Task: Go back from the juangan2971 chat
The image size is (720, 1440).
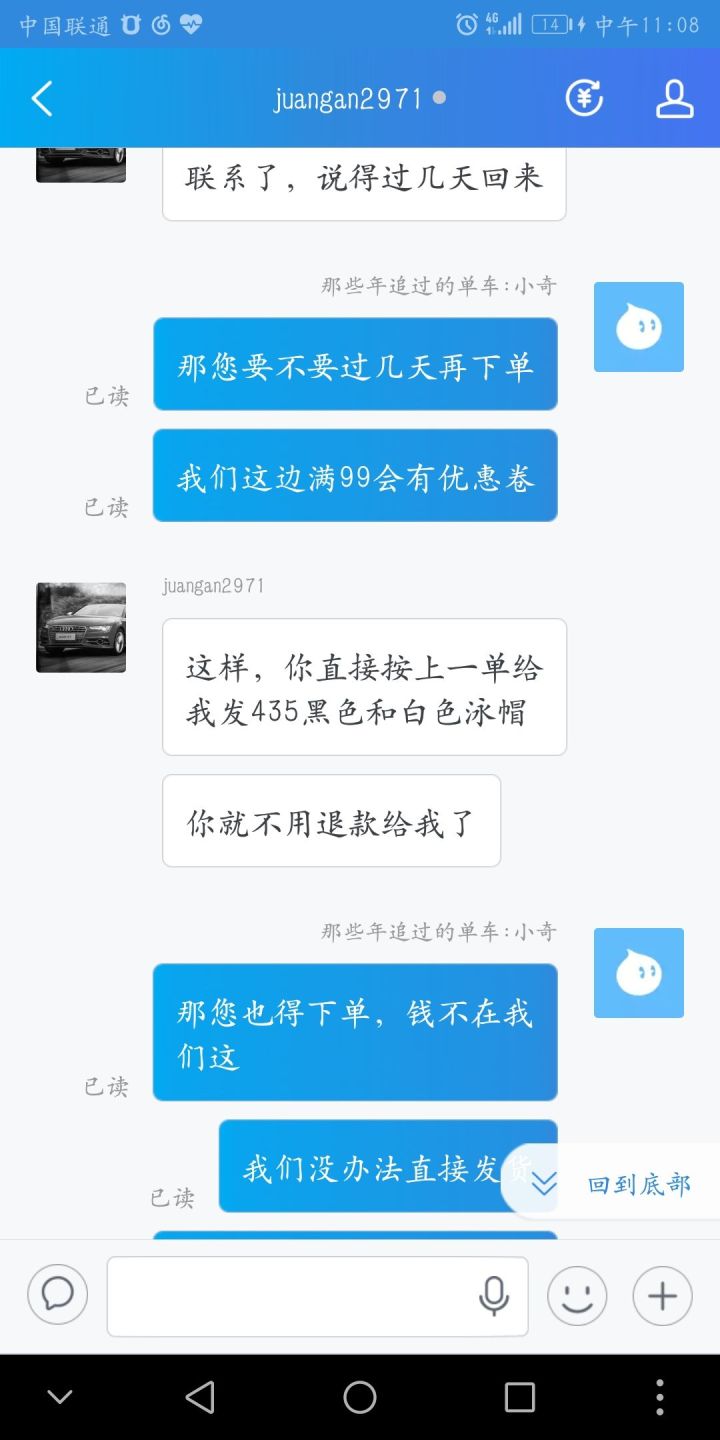Action: (x=42, y=99)
